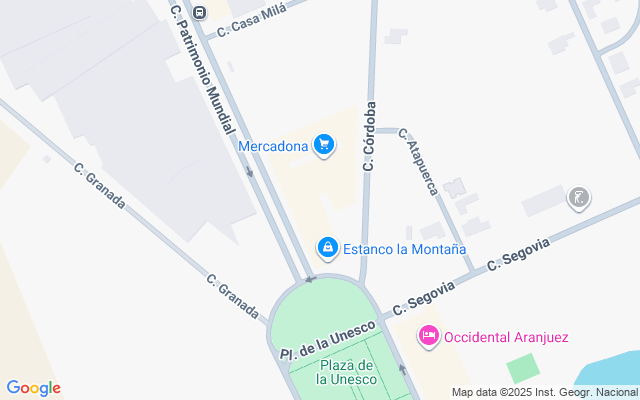This screenshot has width=640, height=400.
Task: Select the gray place marker near C. Segovia
Action: pyautogui.click(x=579, y=198)
